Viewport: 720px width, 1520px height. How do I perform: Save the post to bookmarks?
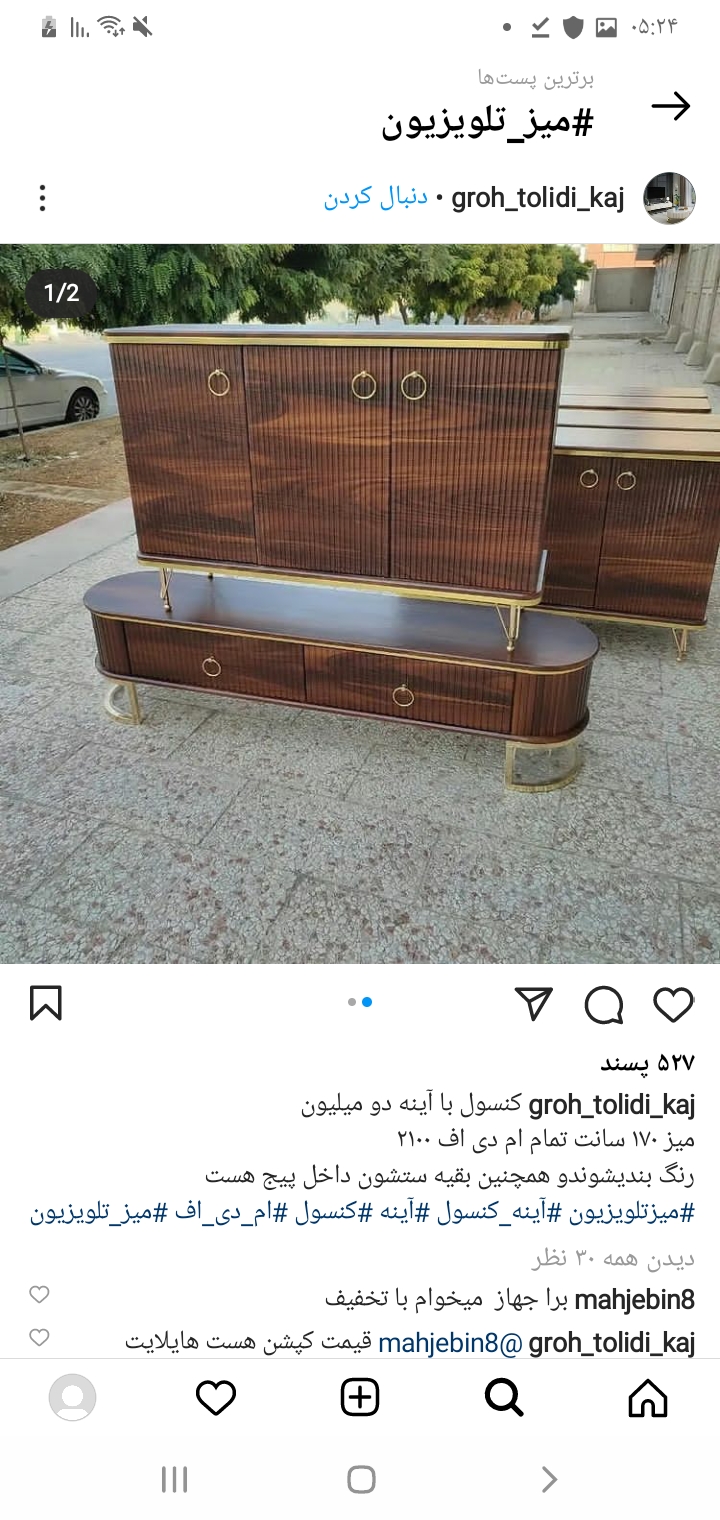click(46, 1003)
